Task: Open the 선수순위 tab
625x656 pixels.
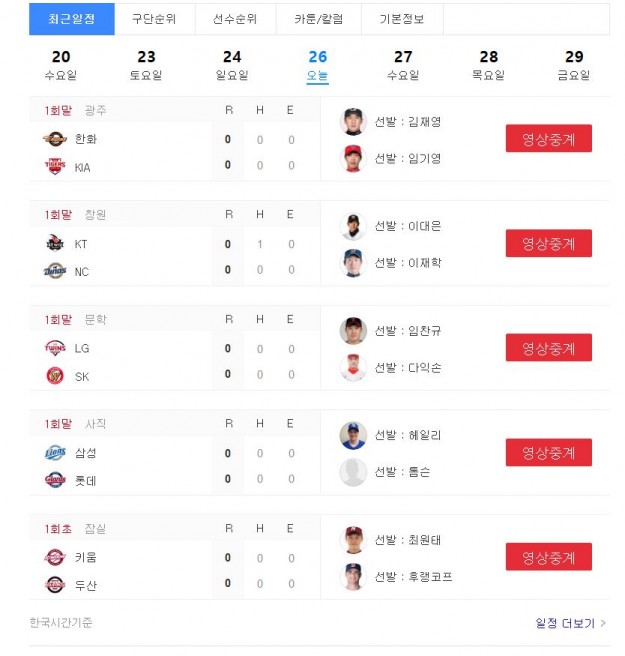Action: click(x=235, y=19)
